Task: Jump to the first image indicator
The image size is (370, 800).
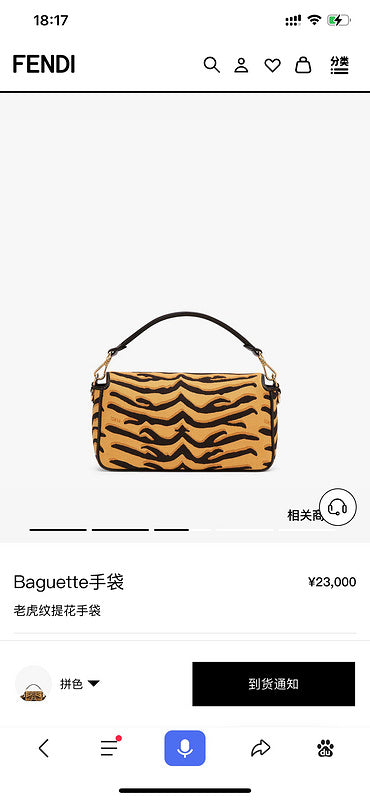Action: point(58,530)
